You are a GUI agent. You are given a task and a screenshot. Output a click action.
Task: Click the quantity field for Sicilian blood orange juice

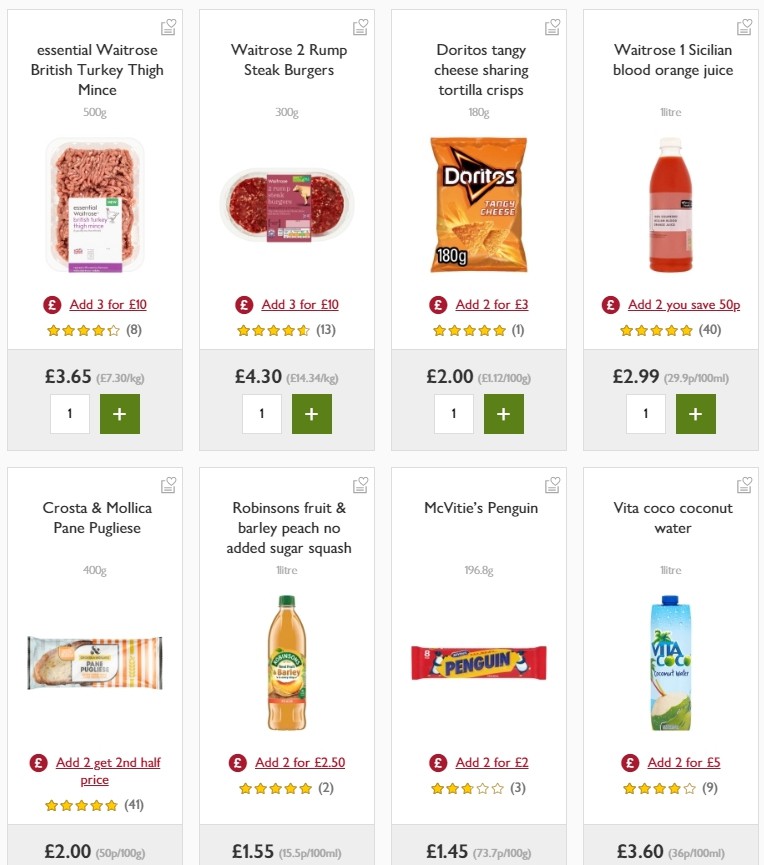tap(645, 413)
